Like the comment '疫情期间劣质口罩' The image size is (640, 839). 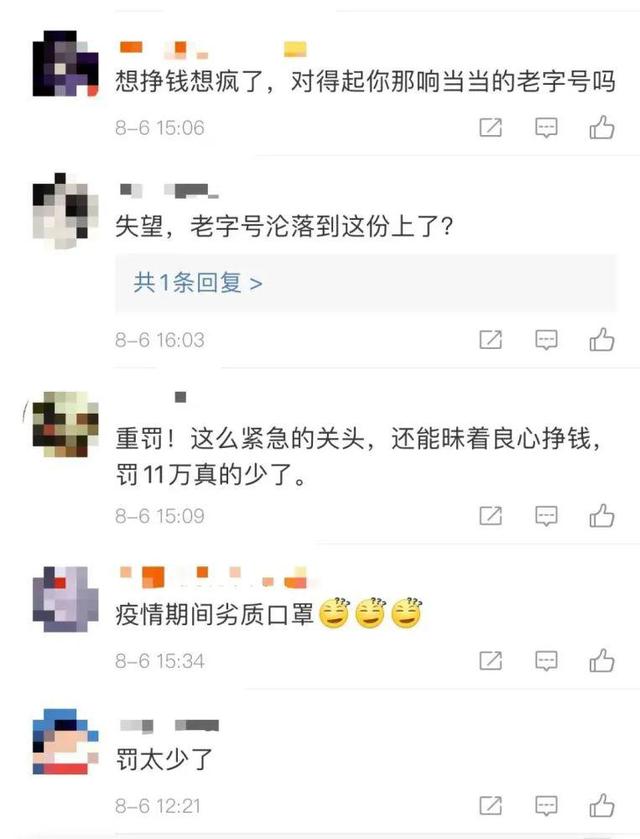tap(601, 660)
